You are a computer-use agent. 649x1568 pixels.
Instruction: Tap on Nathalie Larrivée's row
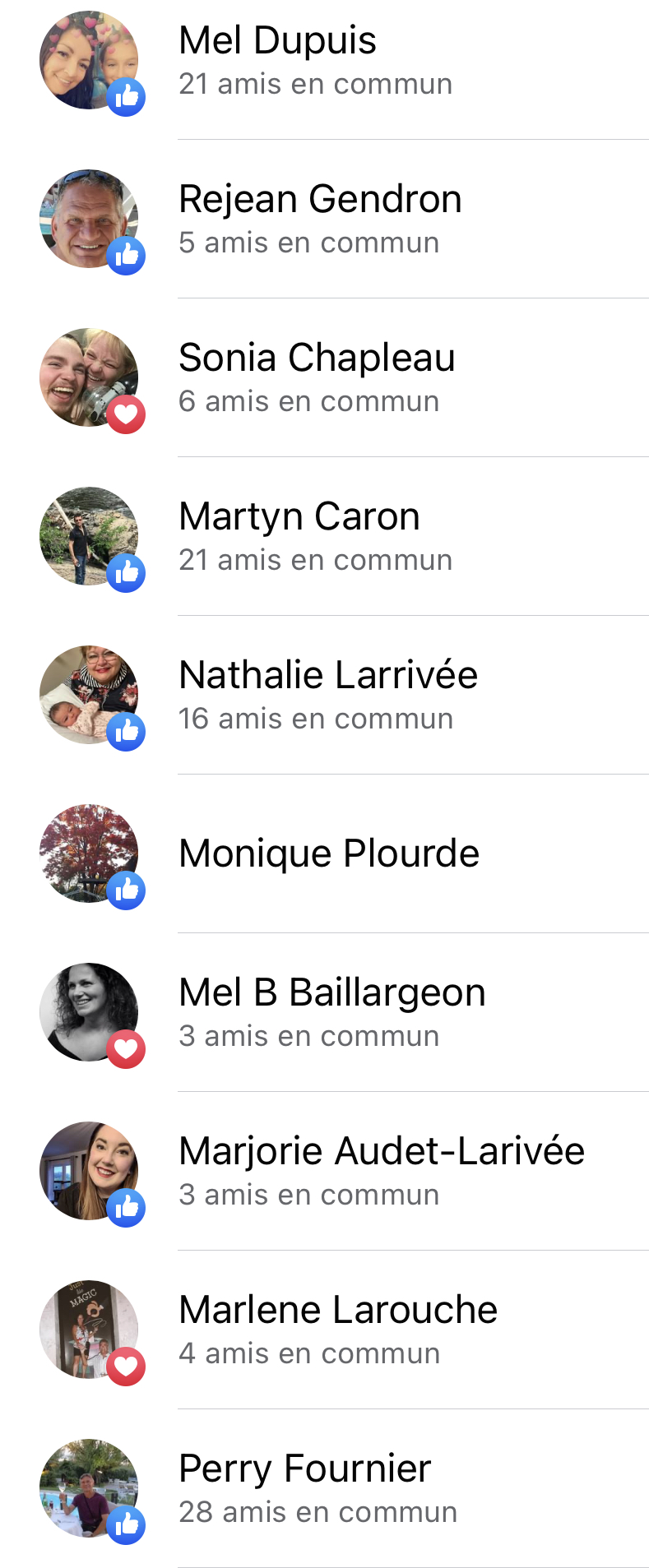click(x=328, y=676)
